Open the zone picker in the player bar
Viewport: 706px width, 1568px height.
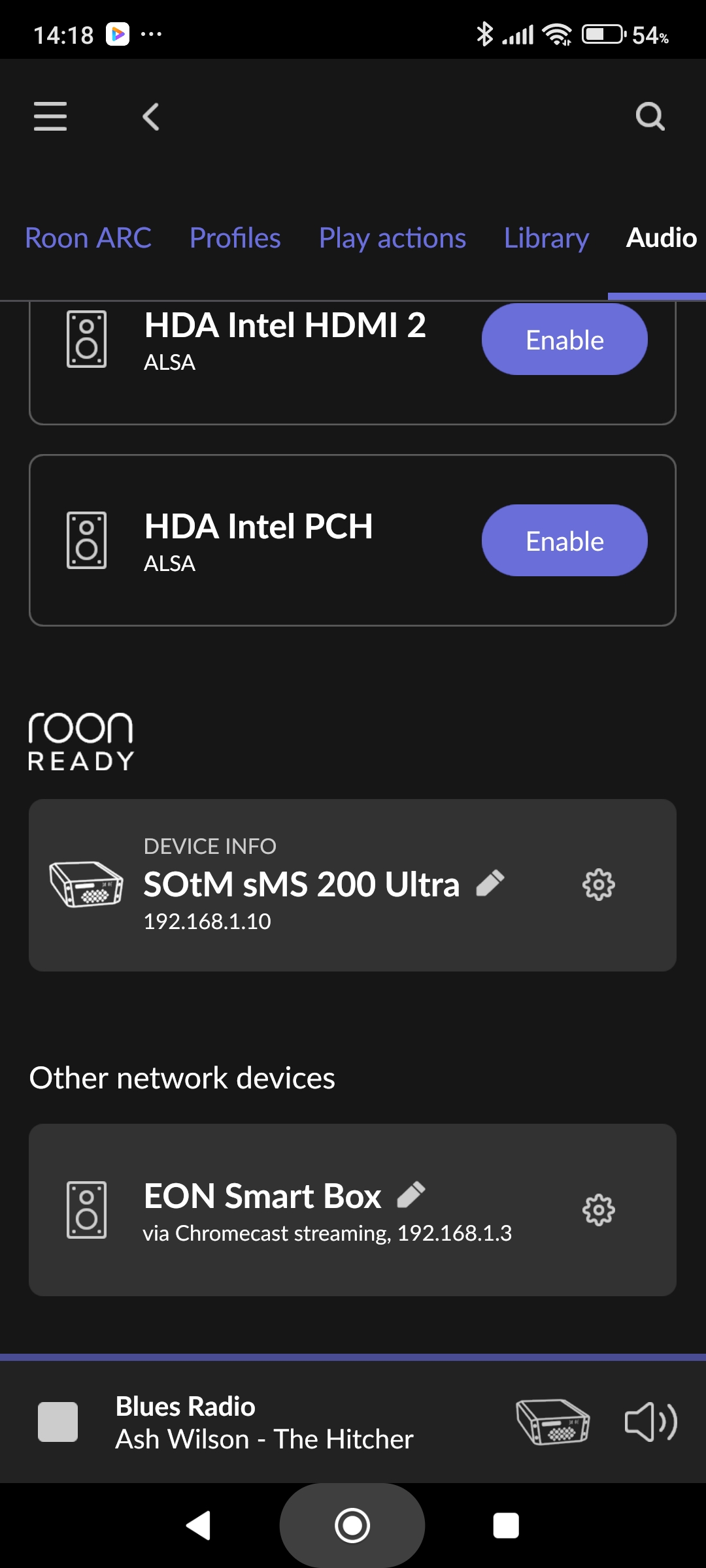tap(553, 1422)
